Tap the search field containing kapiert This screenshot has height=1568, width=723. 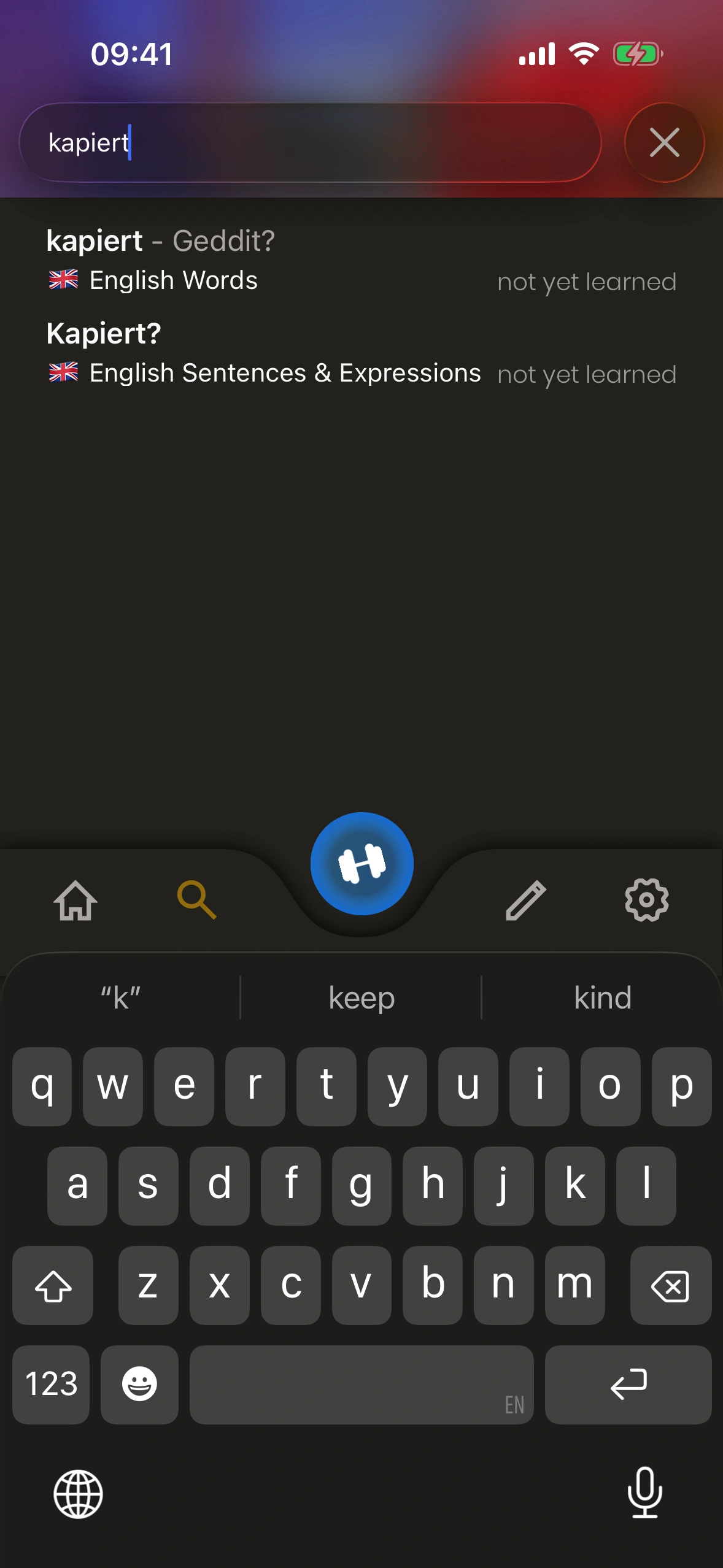tap(310, 143)
